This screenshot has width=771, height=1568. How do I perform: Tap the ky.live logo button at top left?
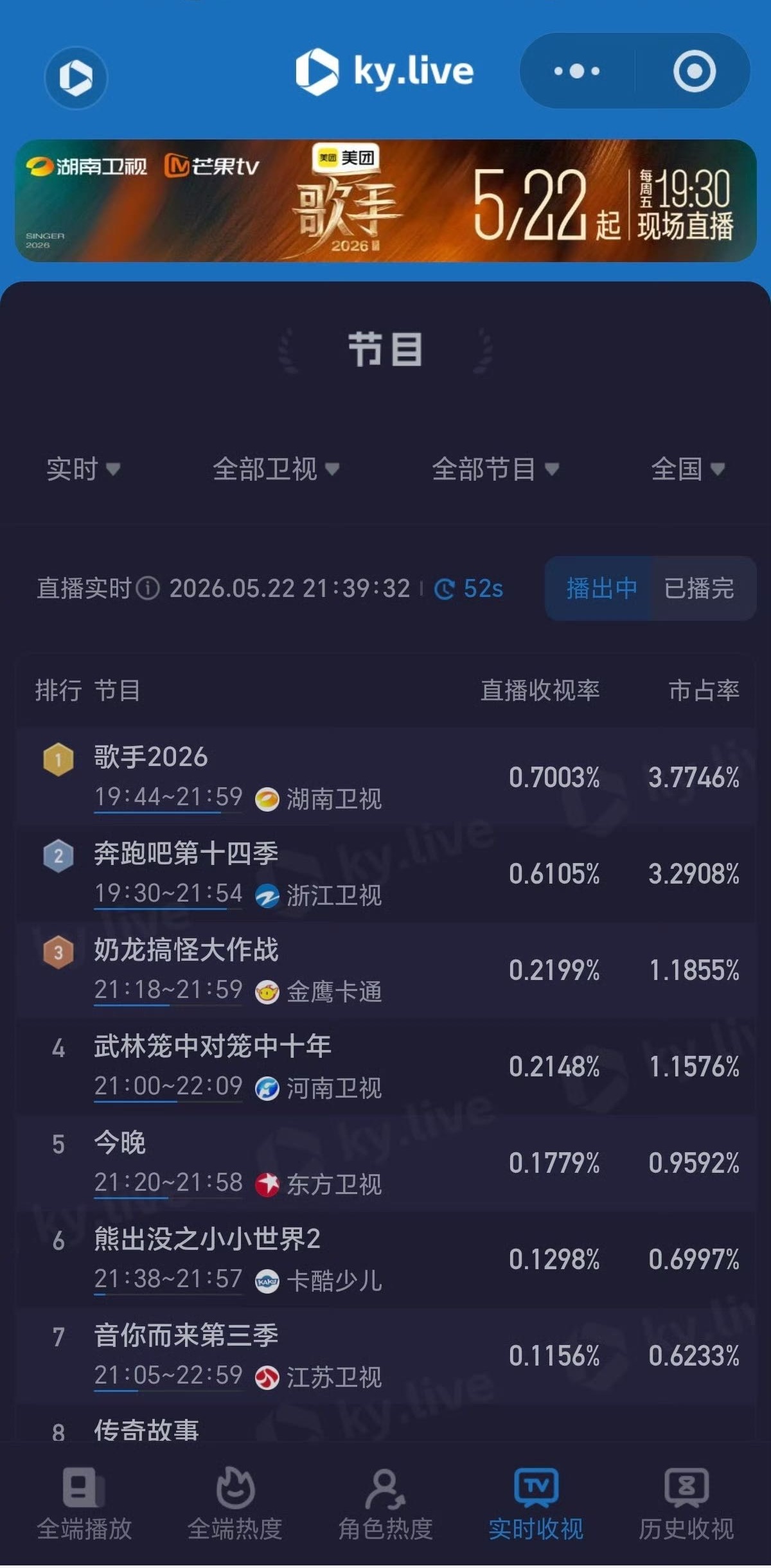tap(76, 78)
